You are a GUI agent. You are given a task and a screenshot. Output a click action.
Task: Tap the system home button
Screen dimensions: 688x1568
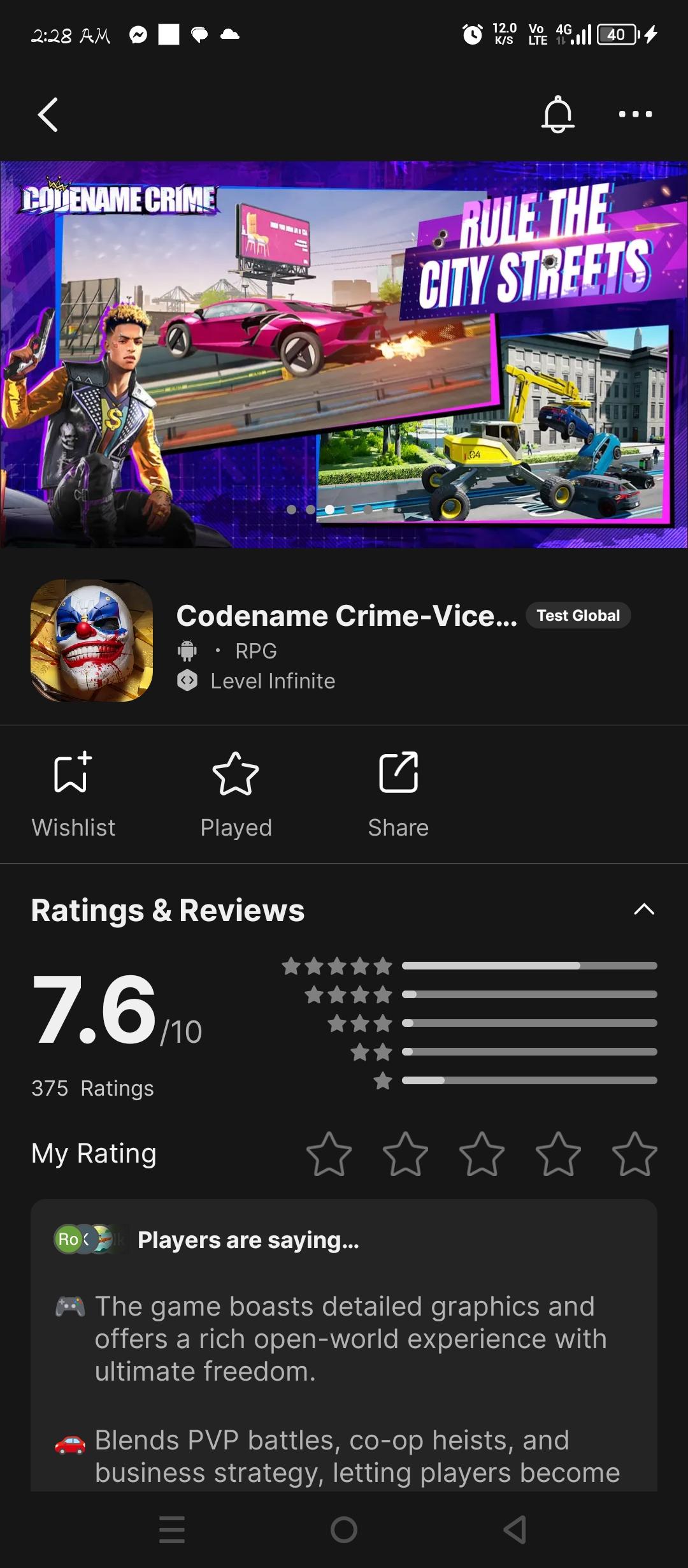coord(344,1530)
